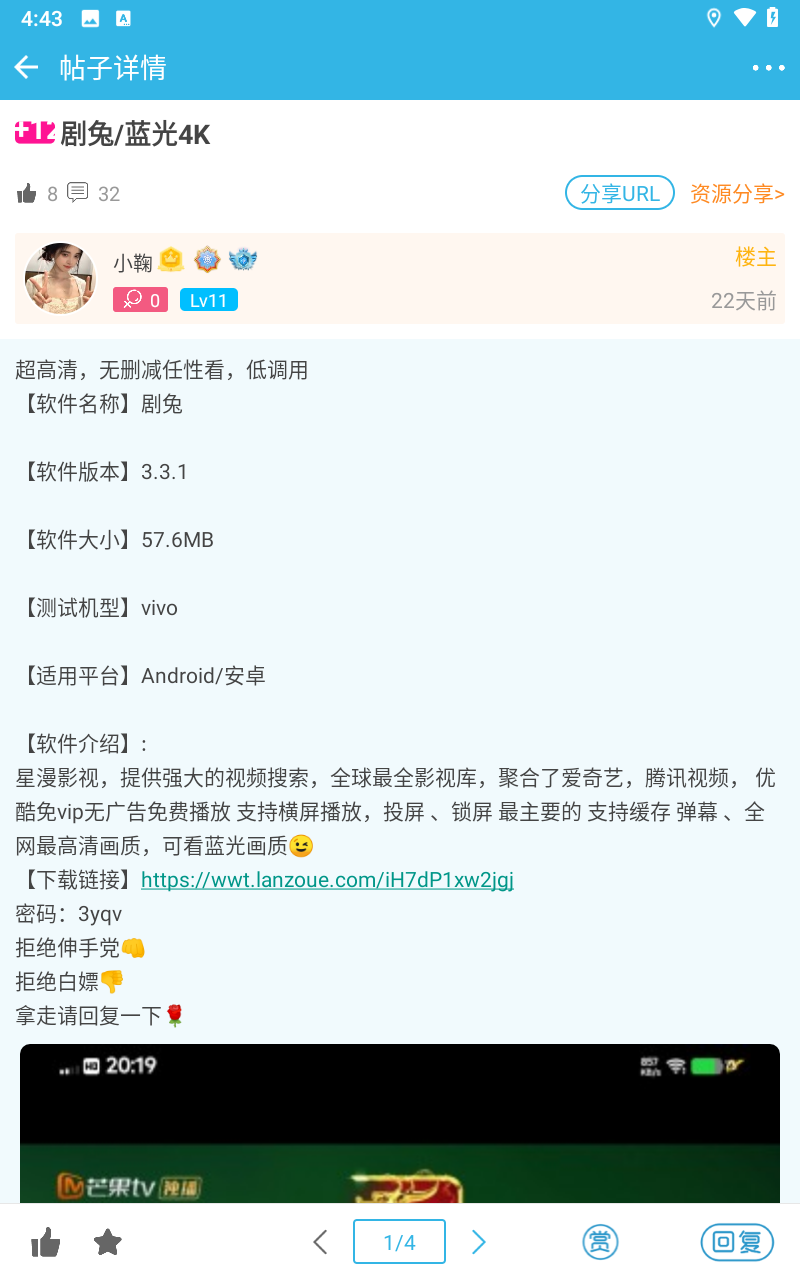Screen dimensions: 800x1280
Task: Reply to the post with 回复
Action: click(737, 1242)
